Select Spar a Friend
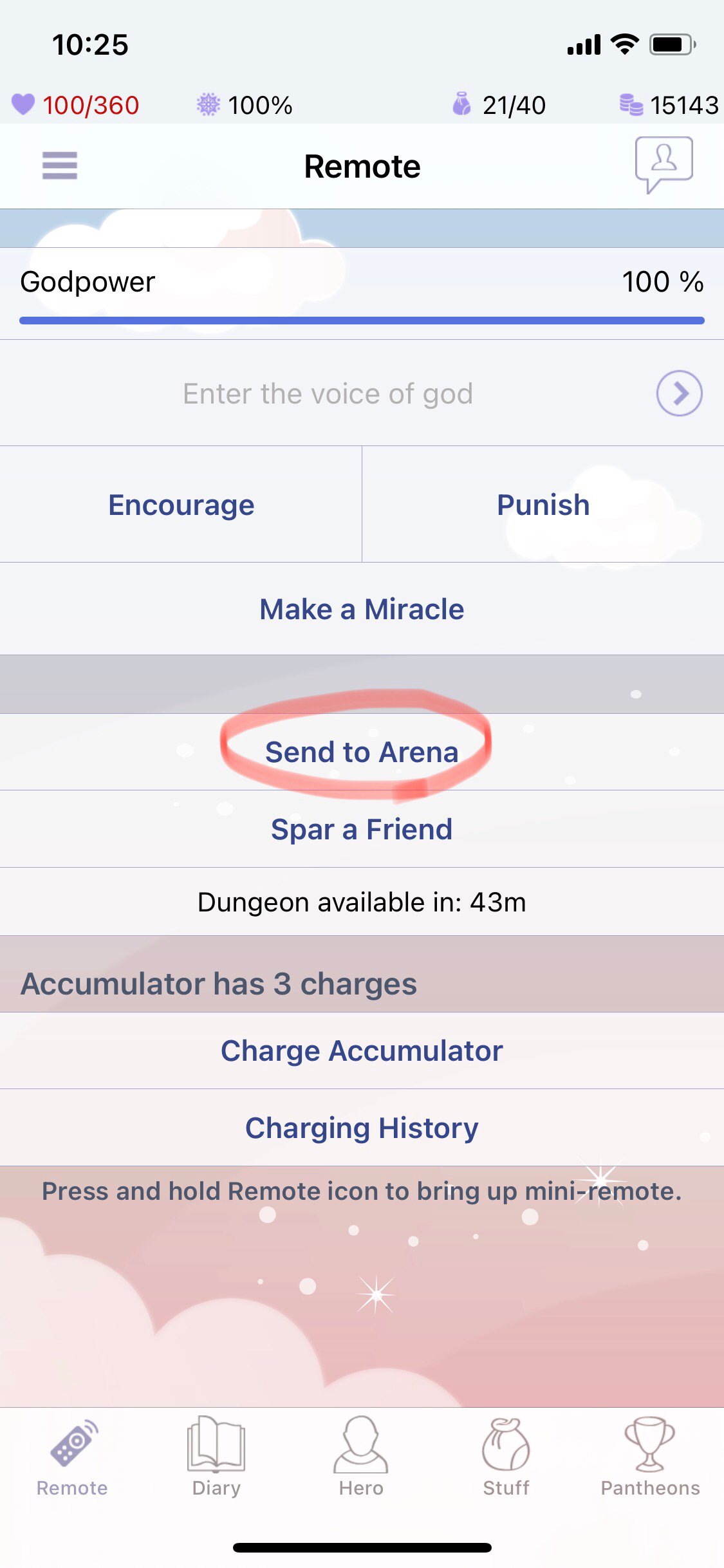Viewport: 724px width, 1568px height. click(362, 829)
